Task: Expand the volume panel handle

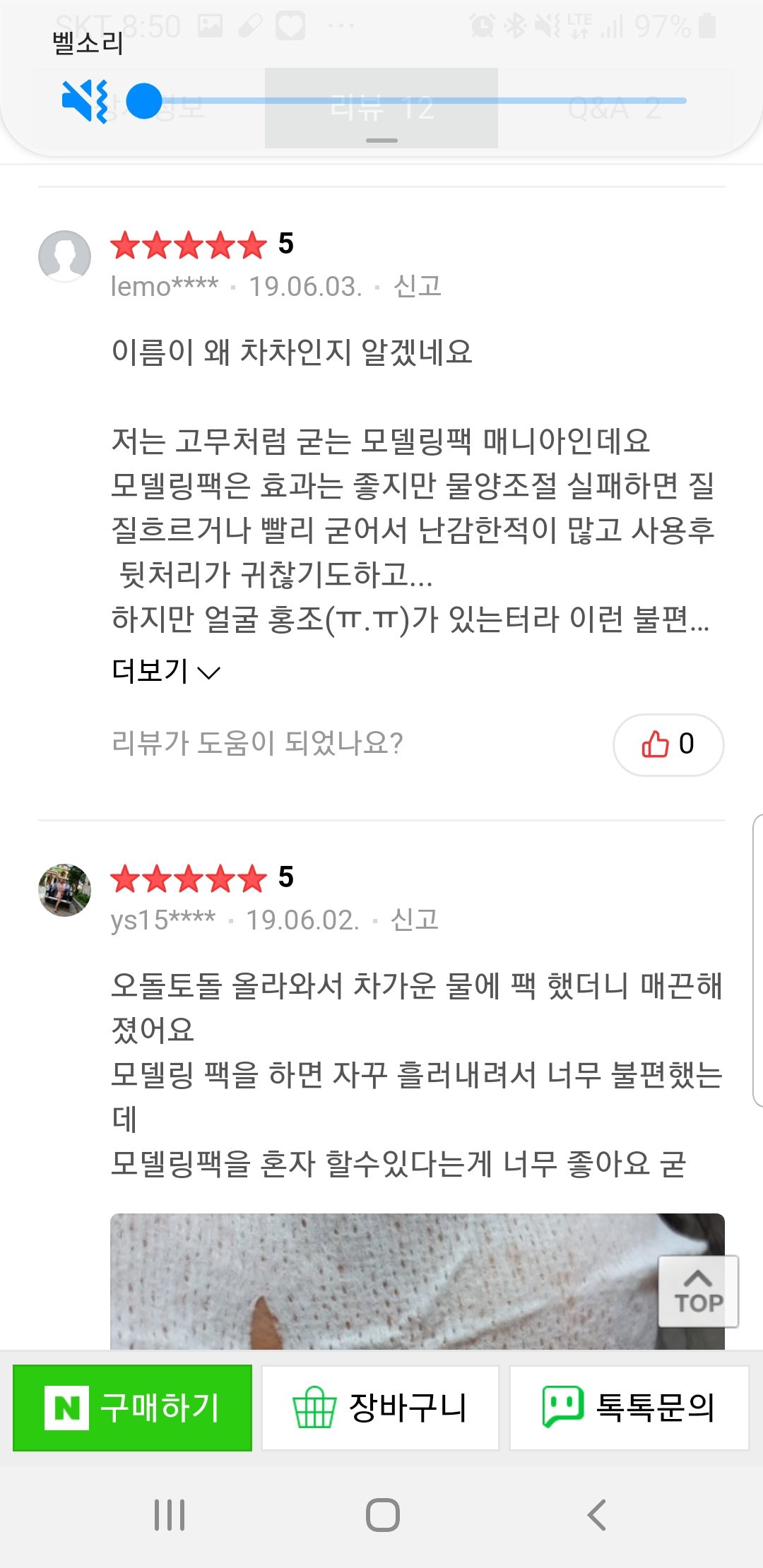Action: click(381, 141)
